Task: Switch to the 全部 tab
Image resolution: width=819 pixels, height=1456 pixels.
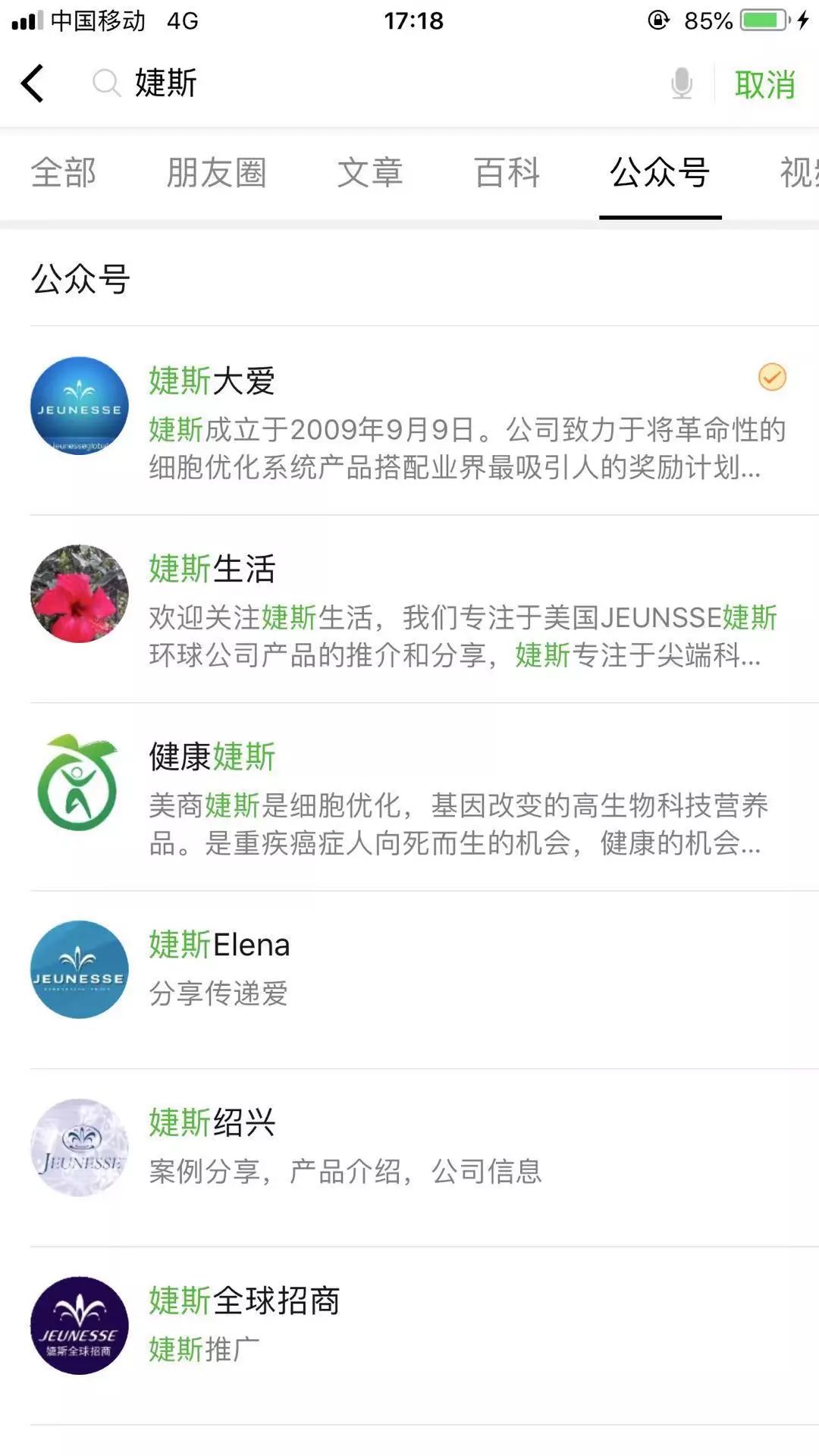Action: 63,173
